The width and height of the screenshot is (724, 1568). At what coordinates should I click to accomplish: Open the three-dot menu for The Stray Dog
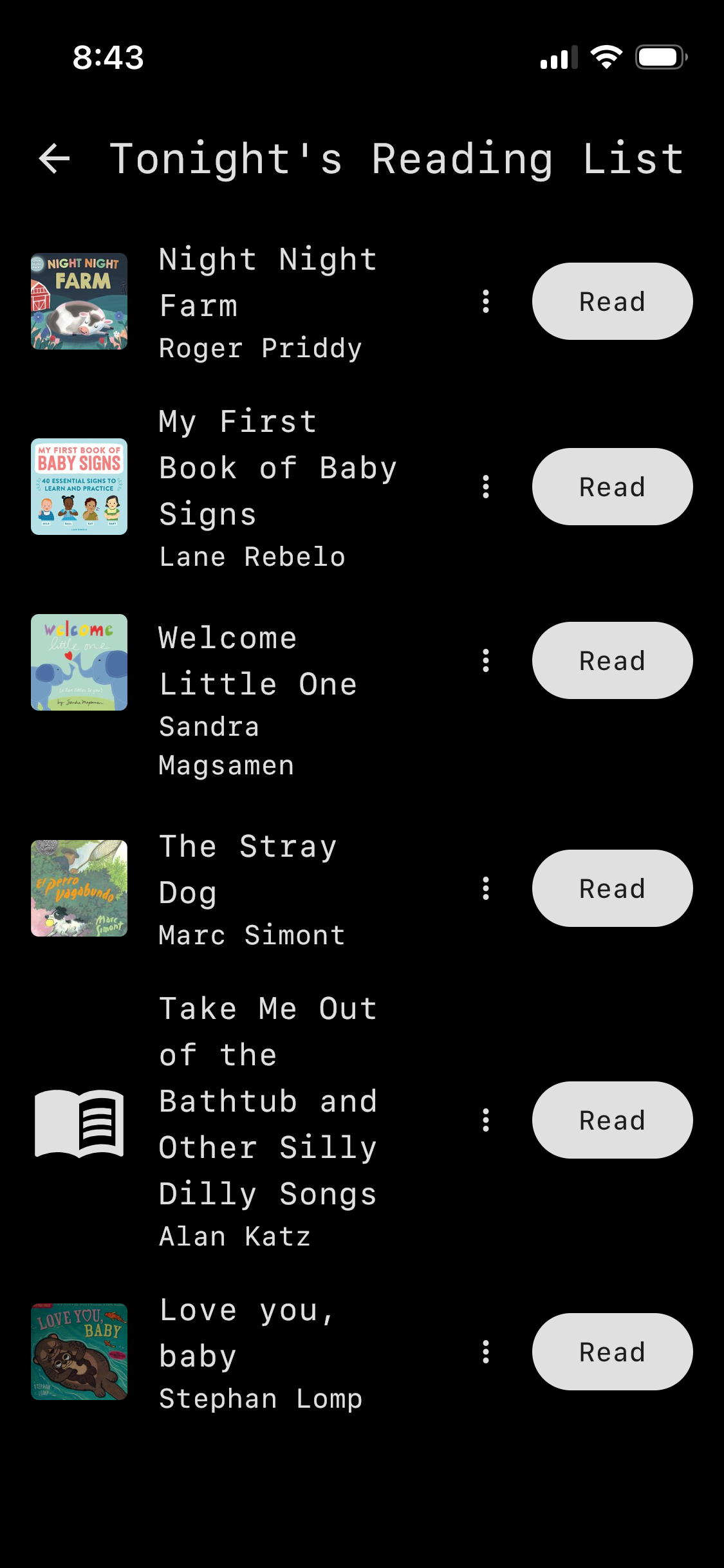(486, 888)
